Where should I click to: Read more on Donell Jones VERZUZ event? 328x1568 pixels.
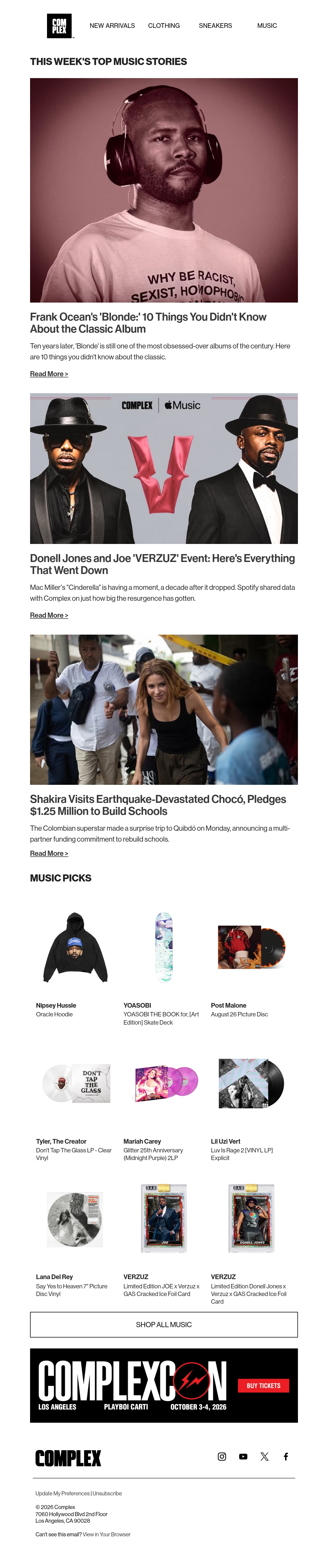[49, 616]
